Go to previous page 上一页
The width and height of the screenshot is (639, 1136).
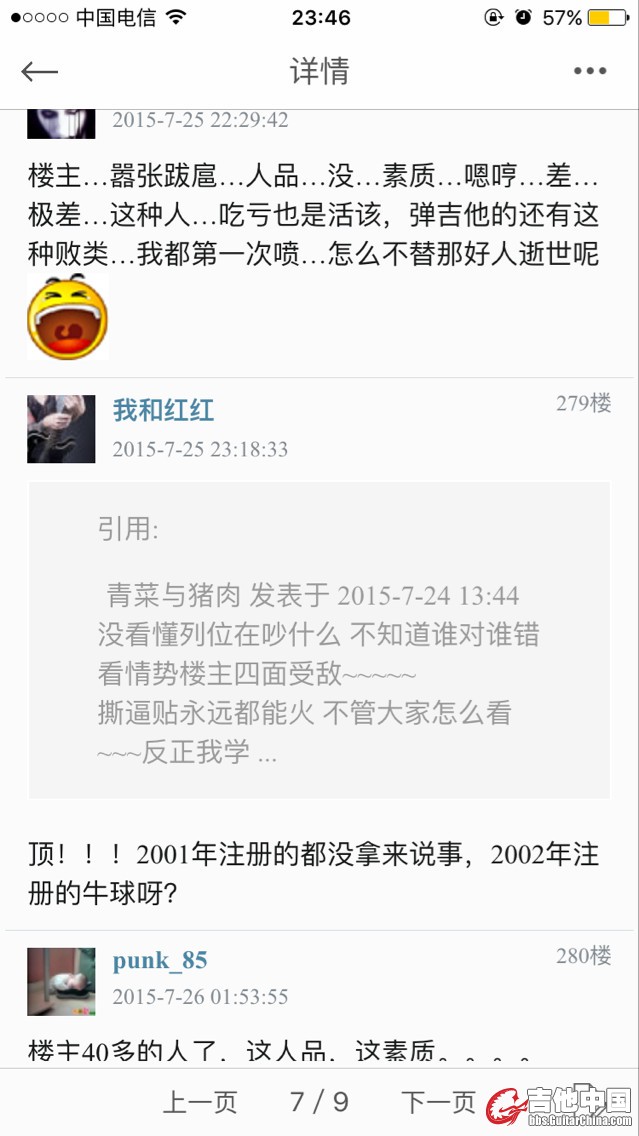[x=200, y=1102]
